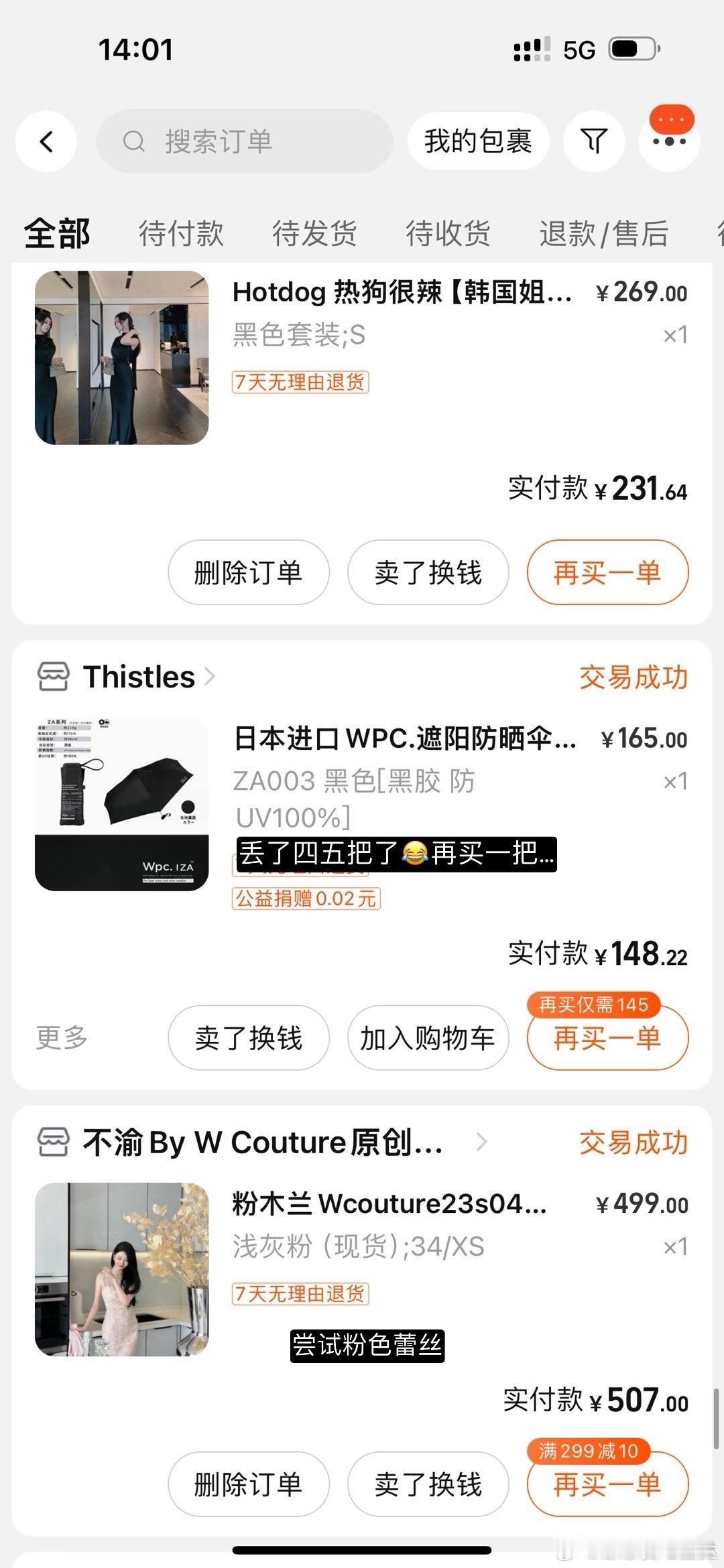
Task: Switch to the 退款/售后 tab
Action: (x=603, y=234)
